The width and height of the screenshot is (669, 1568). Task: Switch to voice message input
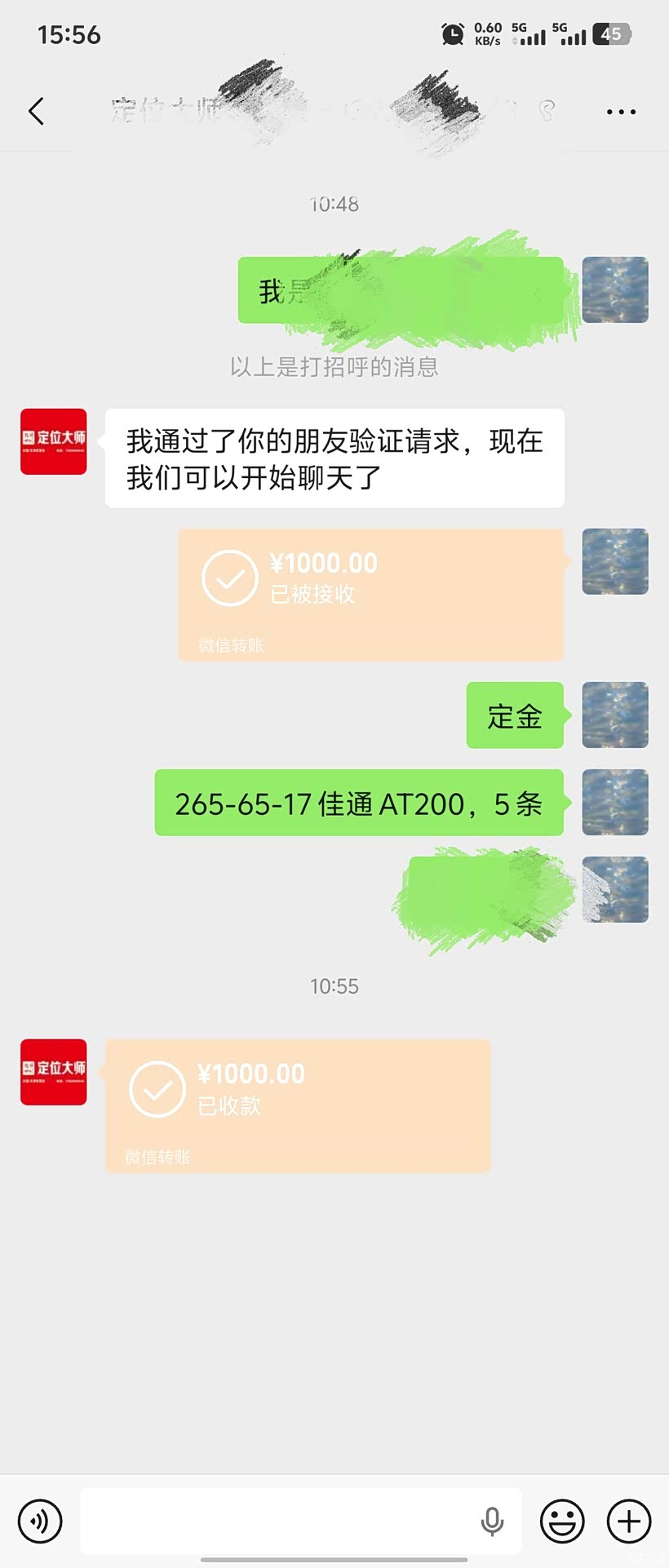[40, 1521]
